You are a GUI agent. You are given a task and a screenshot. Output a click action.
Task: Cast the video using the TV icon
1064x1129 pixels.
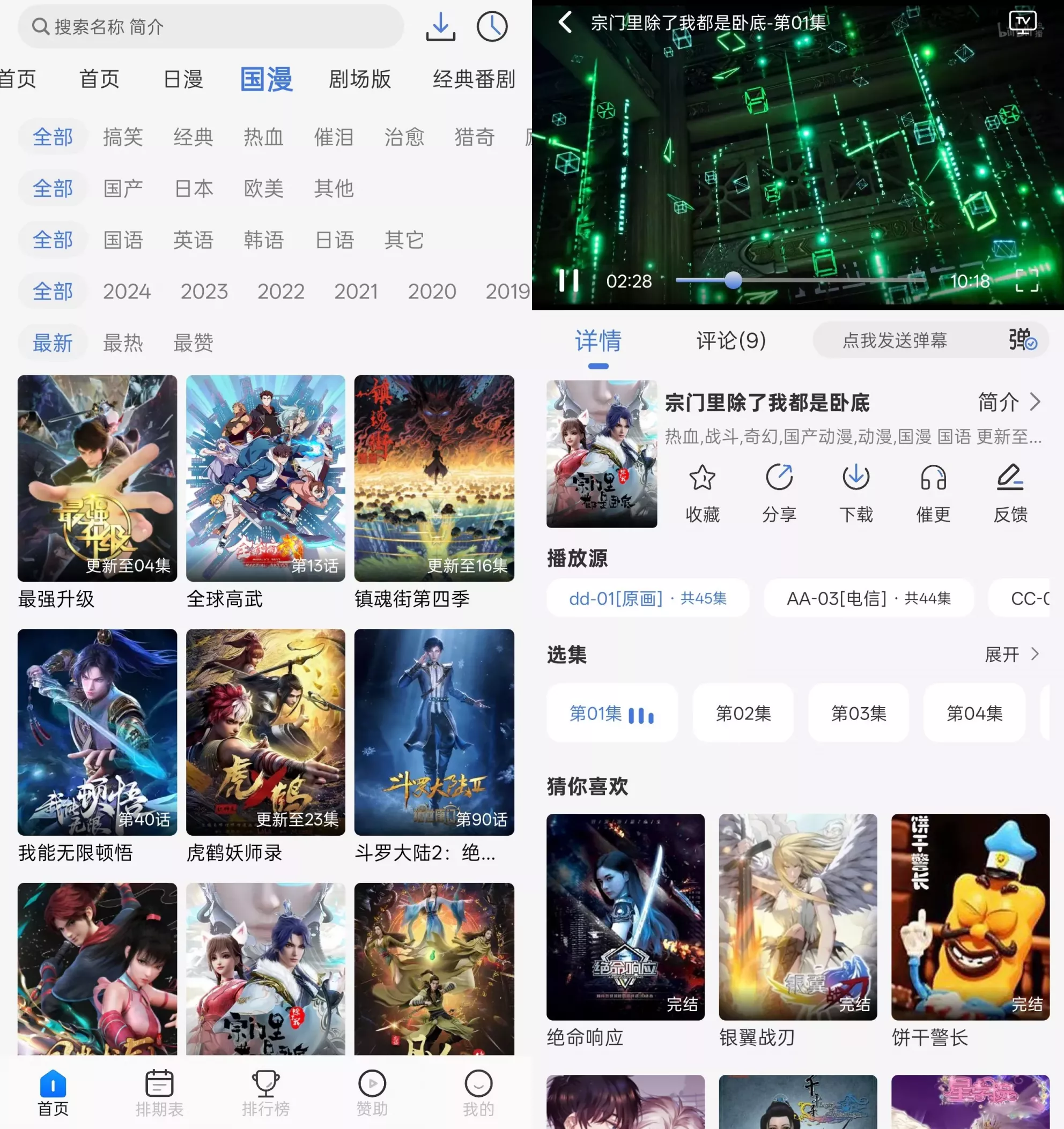(1023, 23)
